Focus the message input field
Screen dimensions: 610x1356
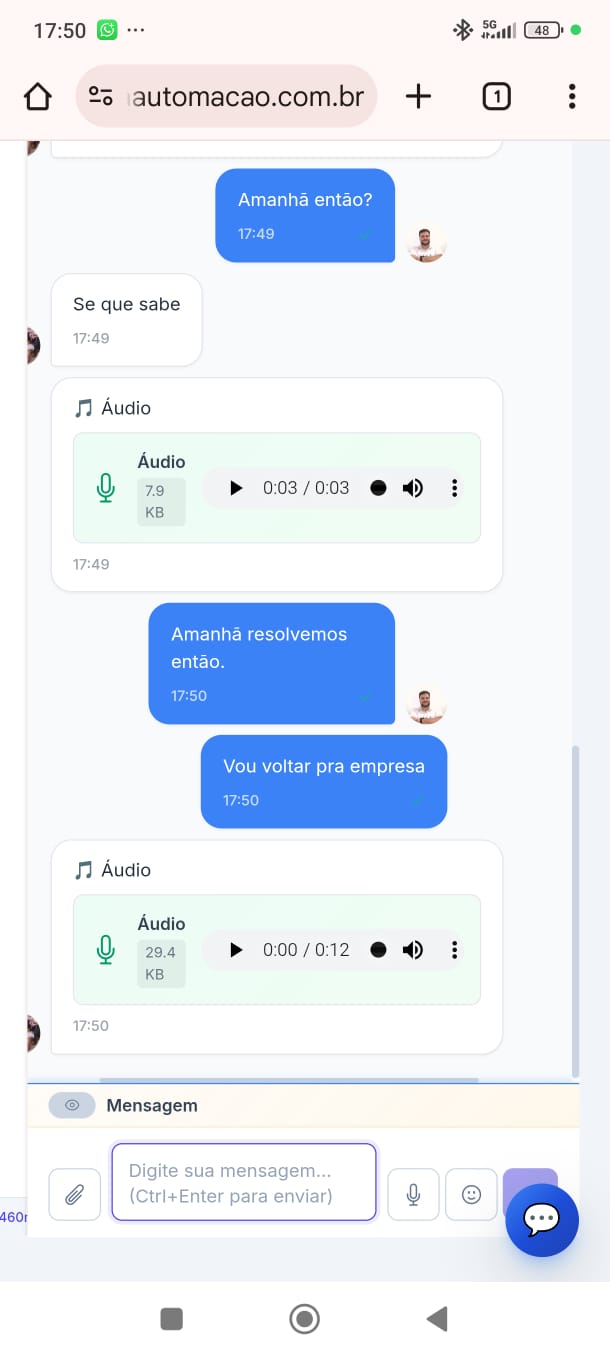[x=243, y=1182]
